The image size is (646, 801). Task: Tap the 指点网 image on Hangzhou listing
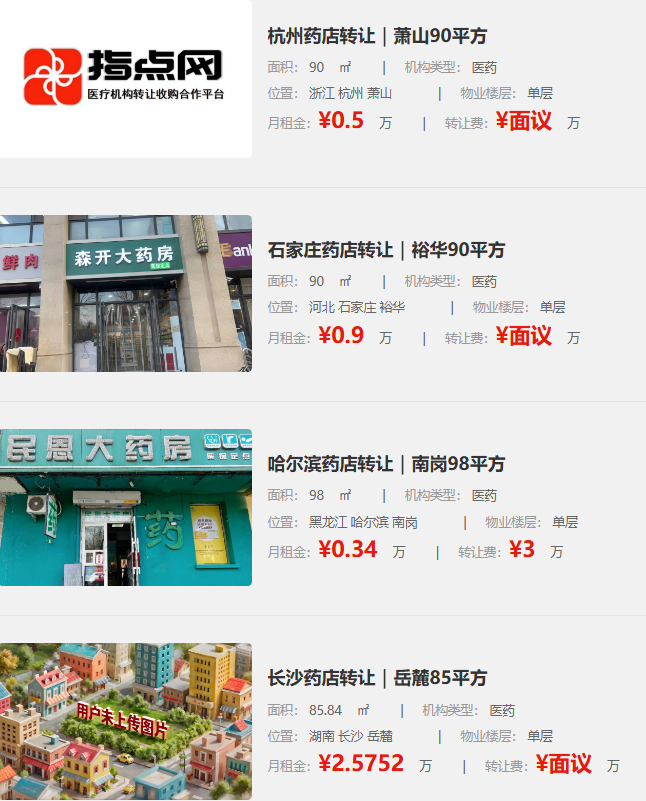point(125,79)
